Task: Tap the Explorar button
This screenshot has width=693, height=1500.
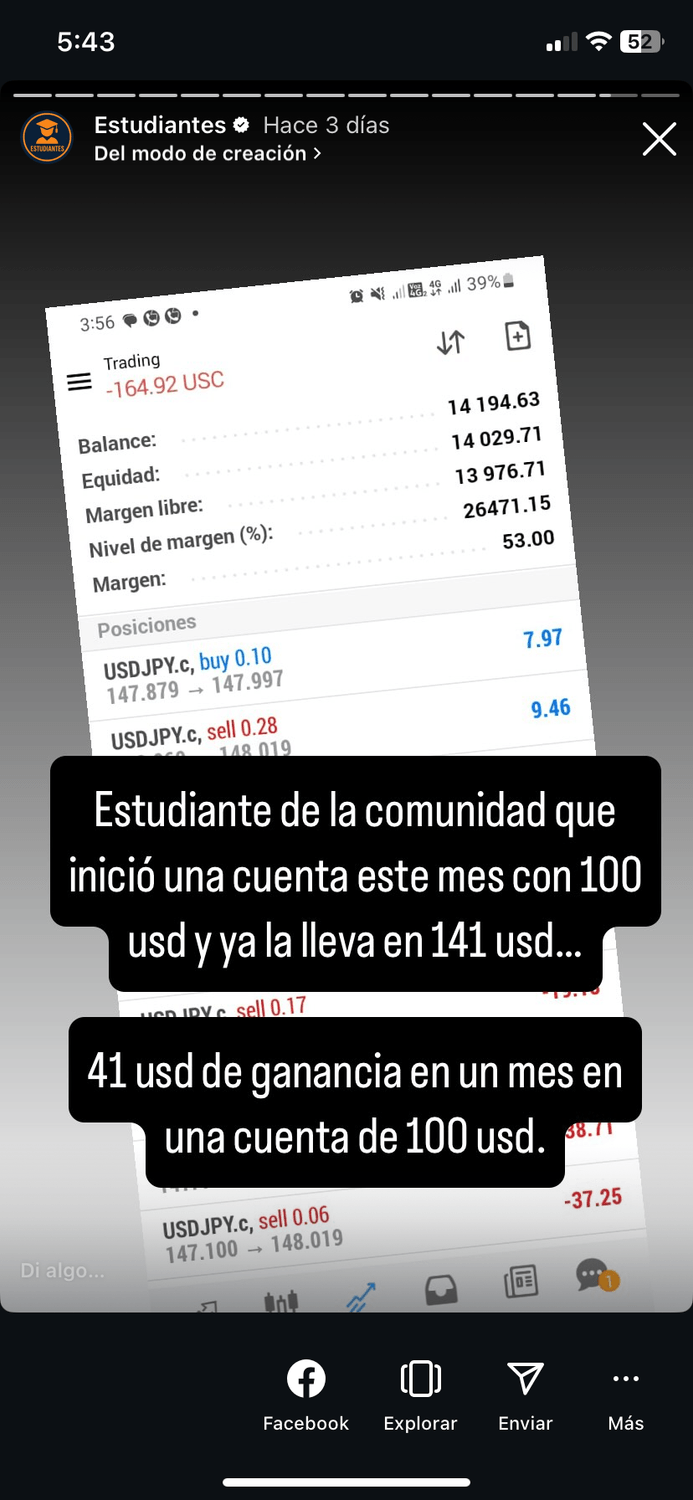Action: (x=420, y=1394)
